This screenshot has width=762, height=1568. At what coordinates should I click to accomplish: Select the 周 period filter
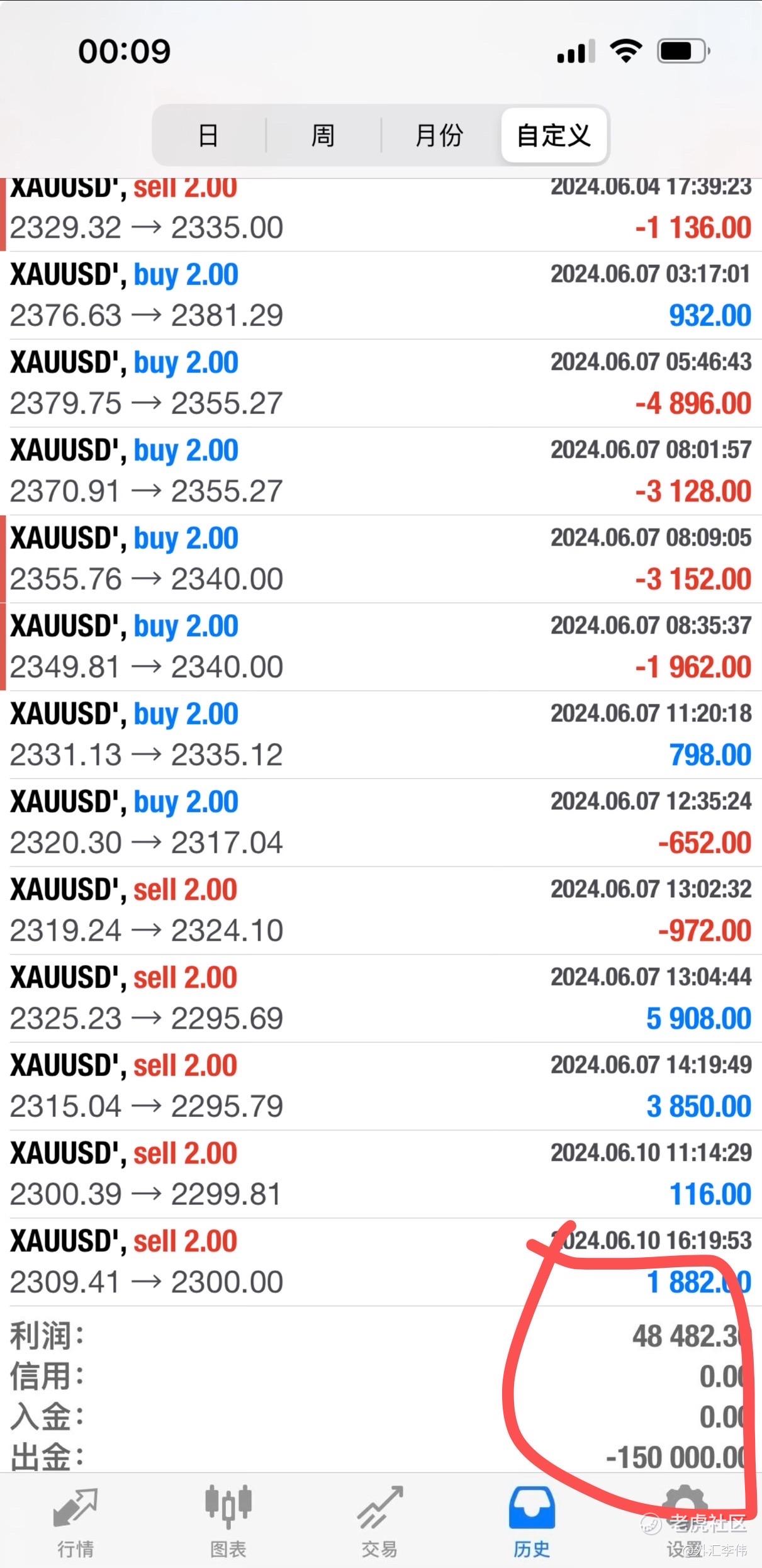(323, 135)
